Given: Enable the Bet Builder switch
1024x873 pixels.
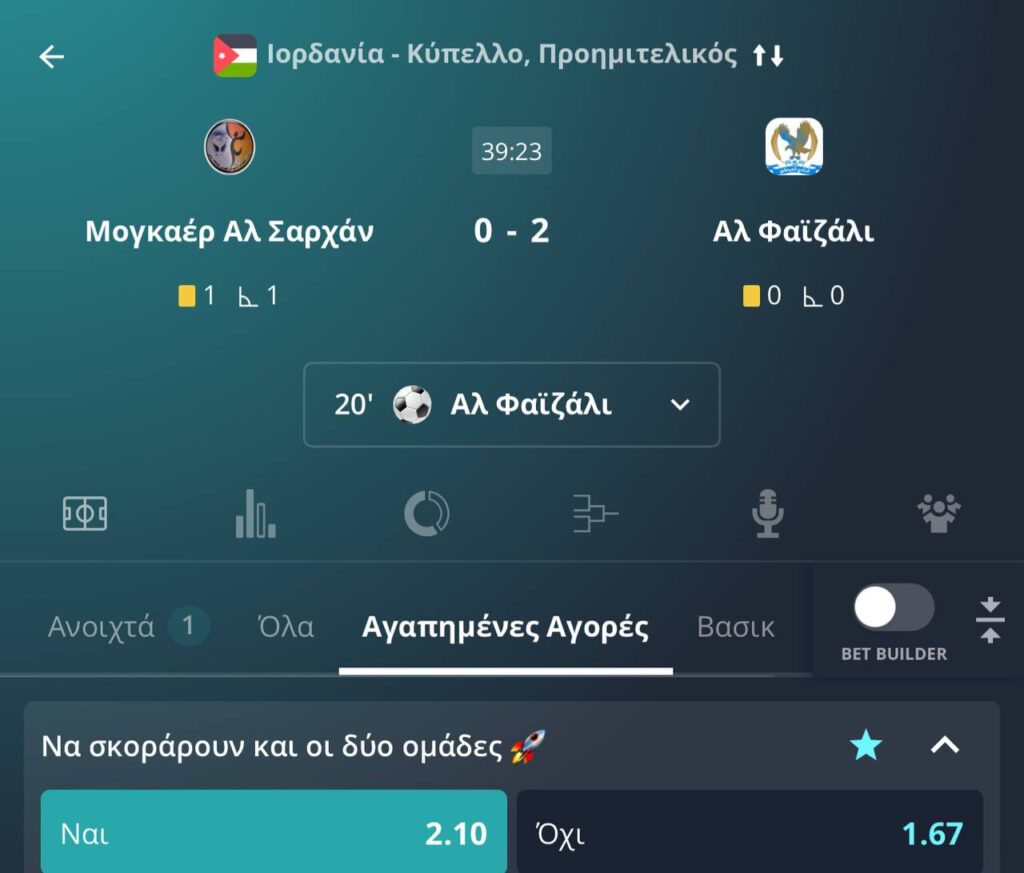Looking at the screenshot, I should click(x=893, y=608).
